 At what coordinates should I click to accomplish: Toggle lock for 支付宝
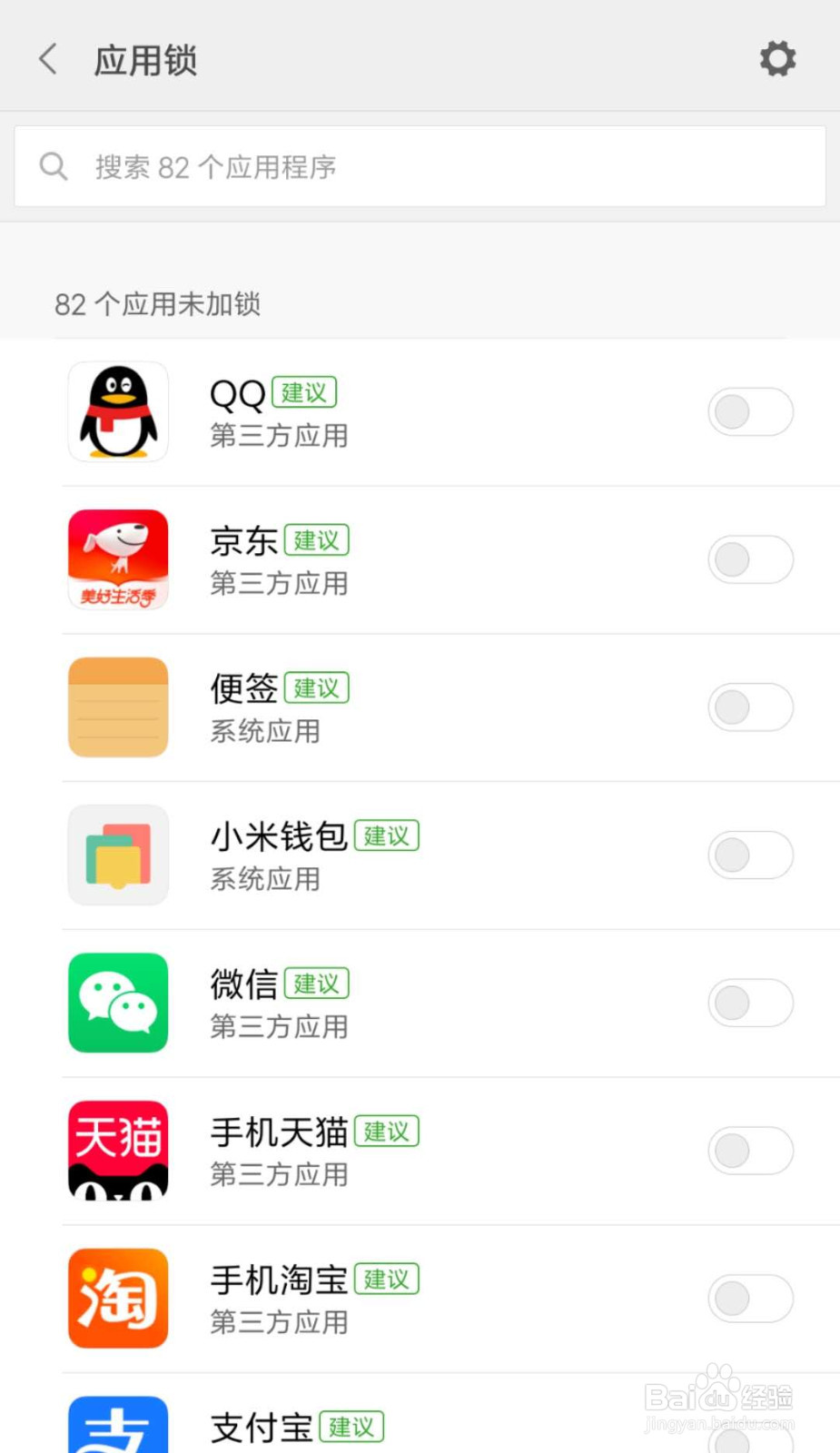(751, 1439)
